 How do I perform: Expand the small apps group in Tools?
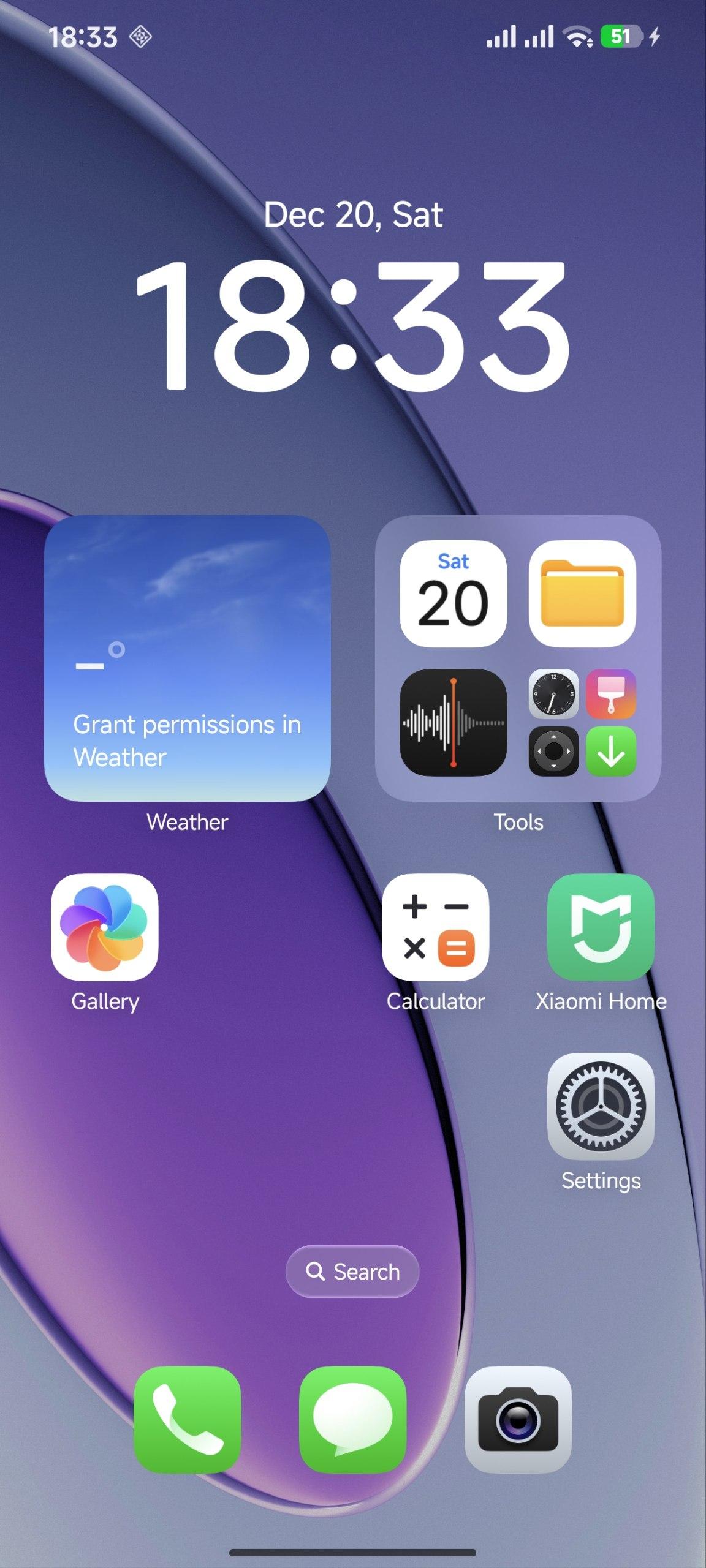(x=582, y=722)
